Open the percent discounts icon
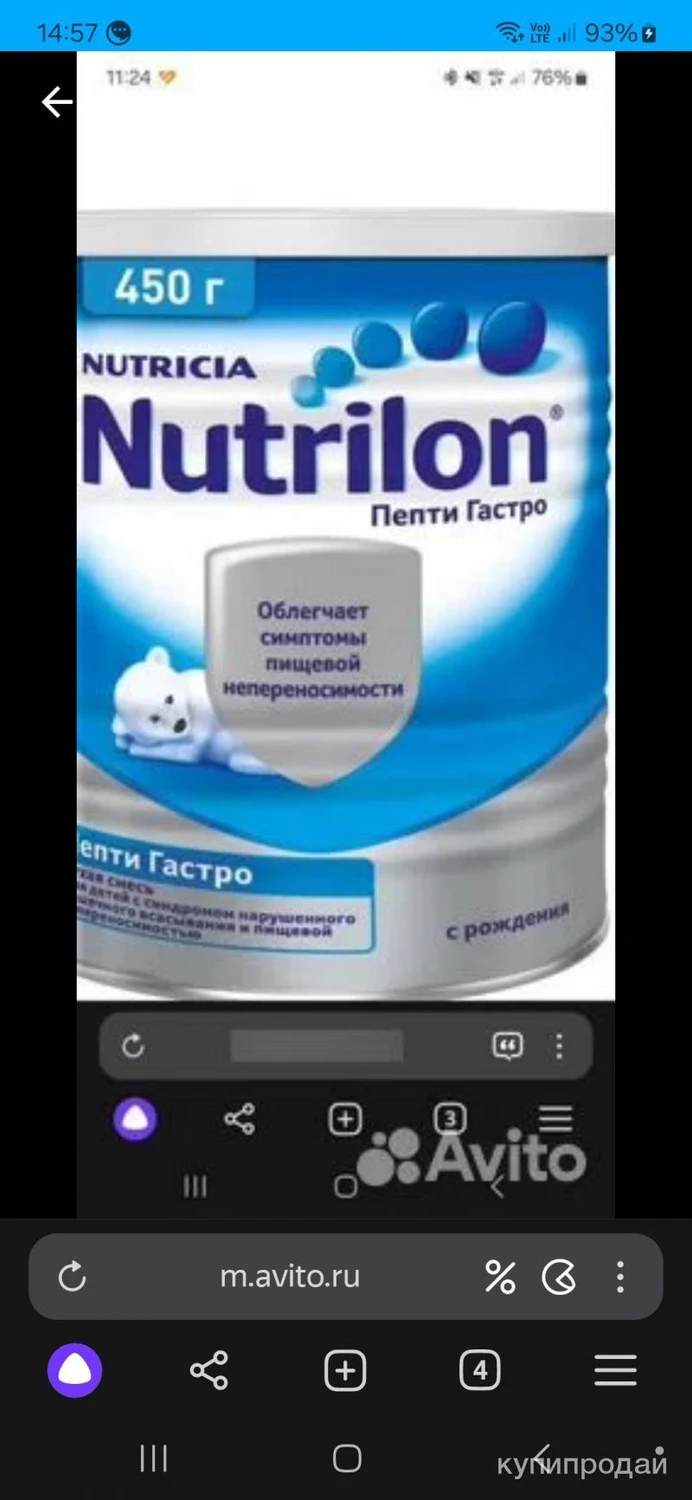692x1500 pixels. [499, 1276]
